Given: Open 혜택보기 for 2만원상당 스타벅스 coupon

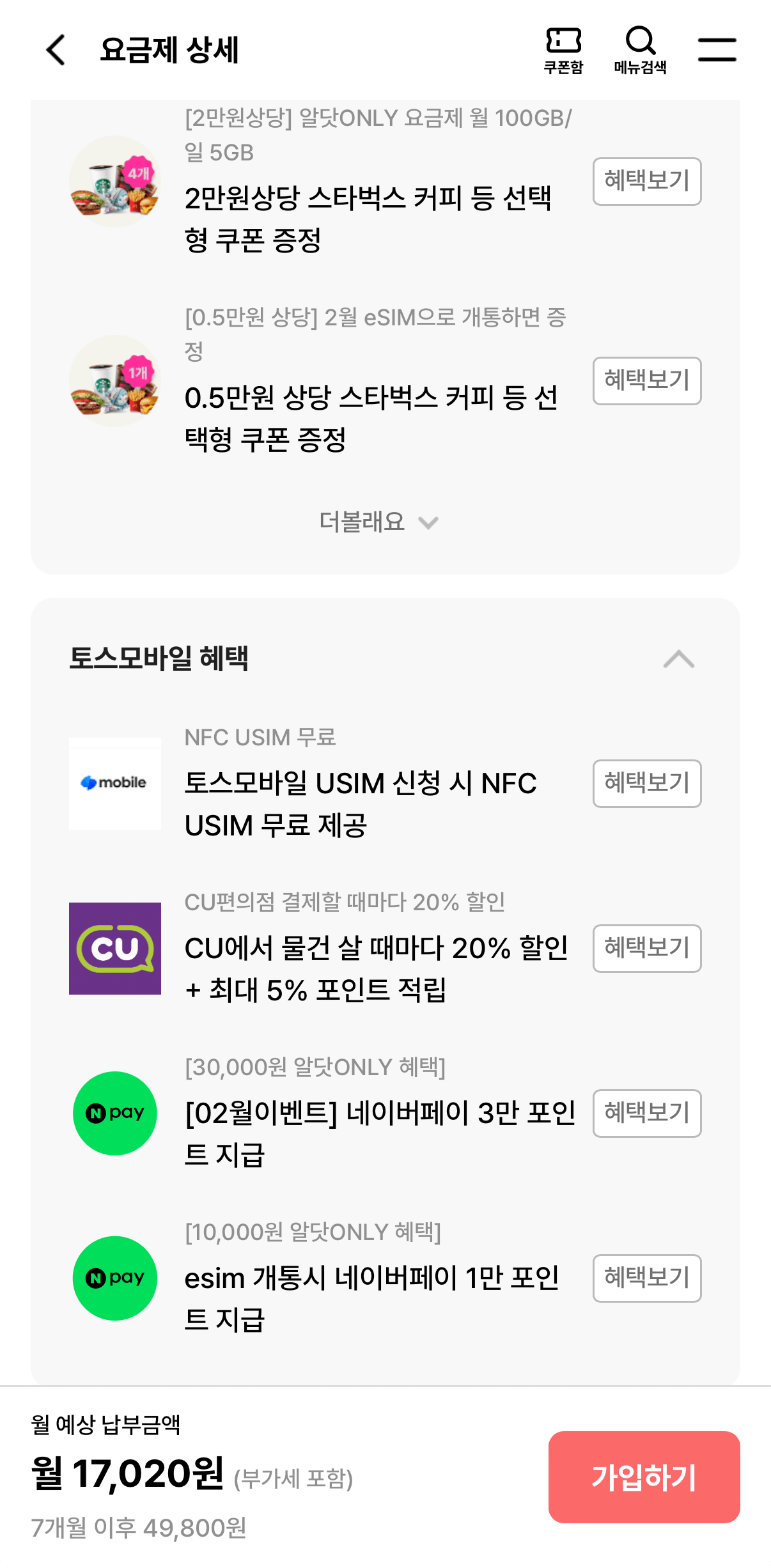Looking at the screenshot, I should tap(646, 181).
